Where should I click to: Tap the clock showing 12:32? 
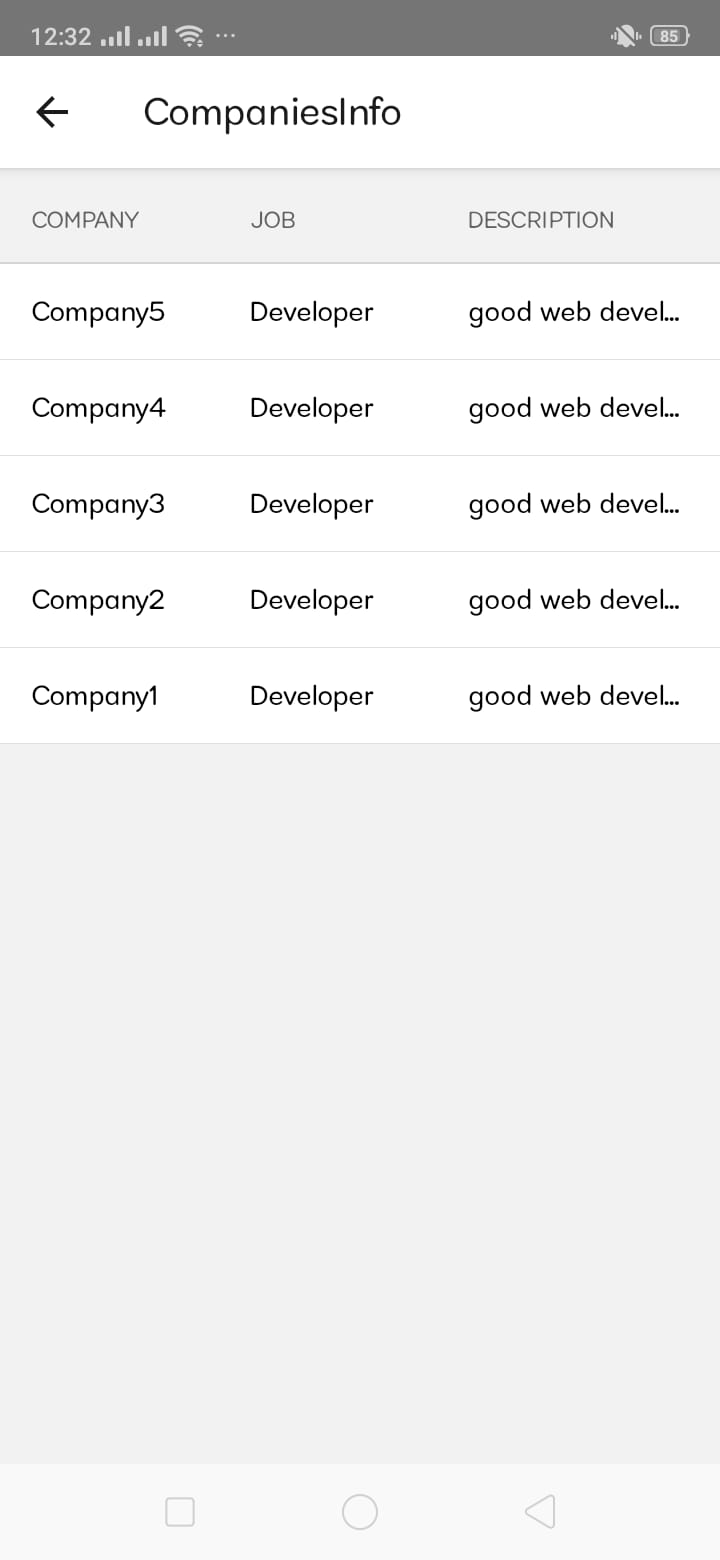pyautogui.click(x=60, y=35)
